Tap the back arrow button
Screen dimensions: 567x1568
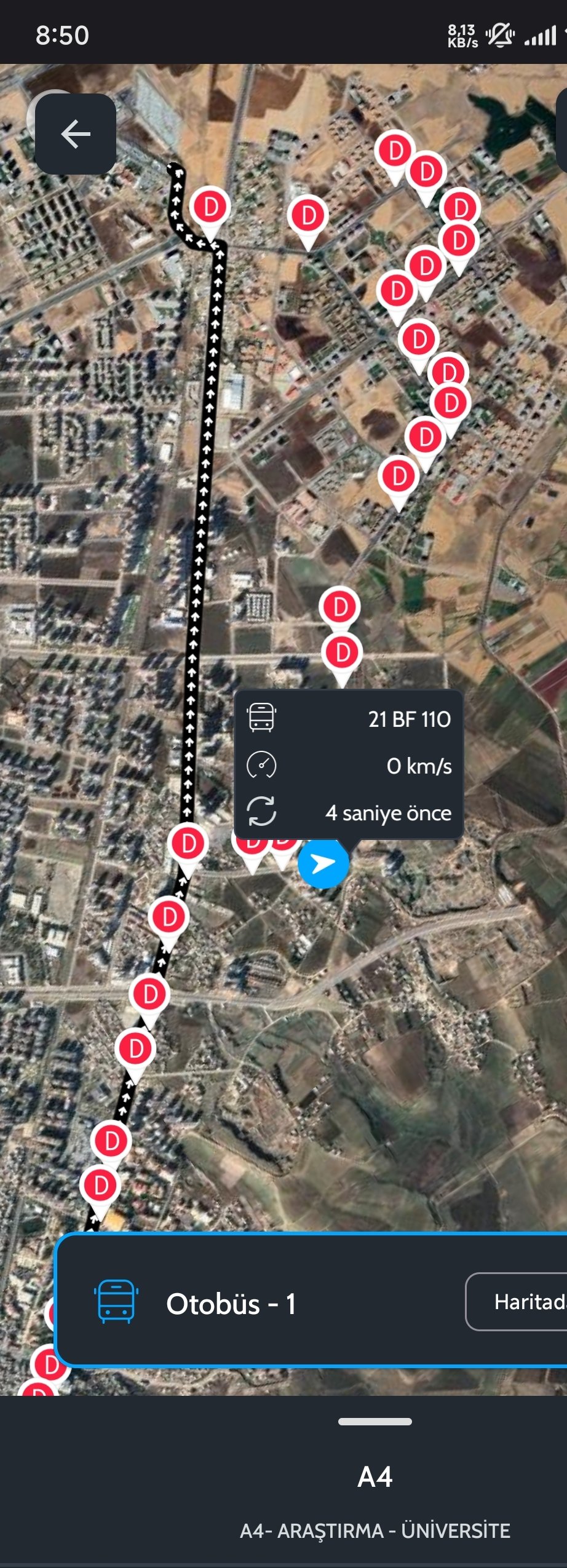coord(76,134)
